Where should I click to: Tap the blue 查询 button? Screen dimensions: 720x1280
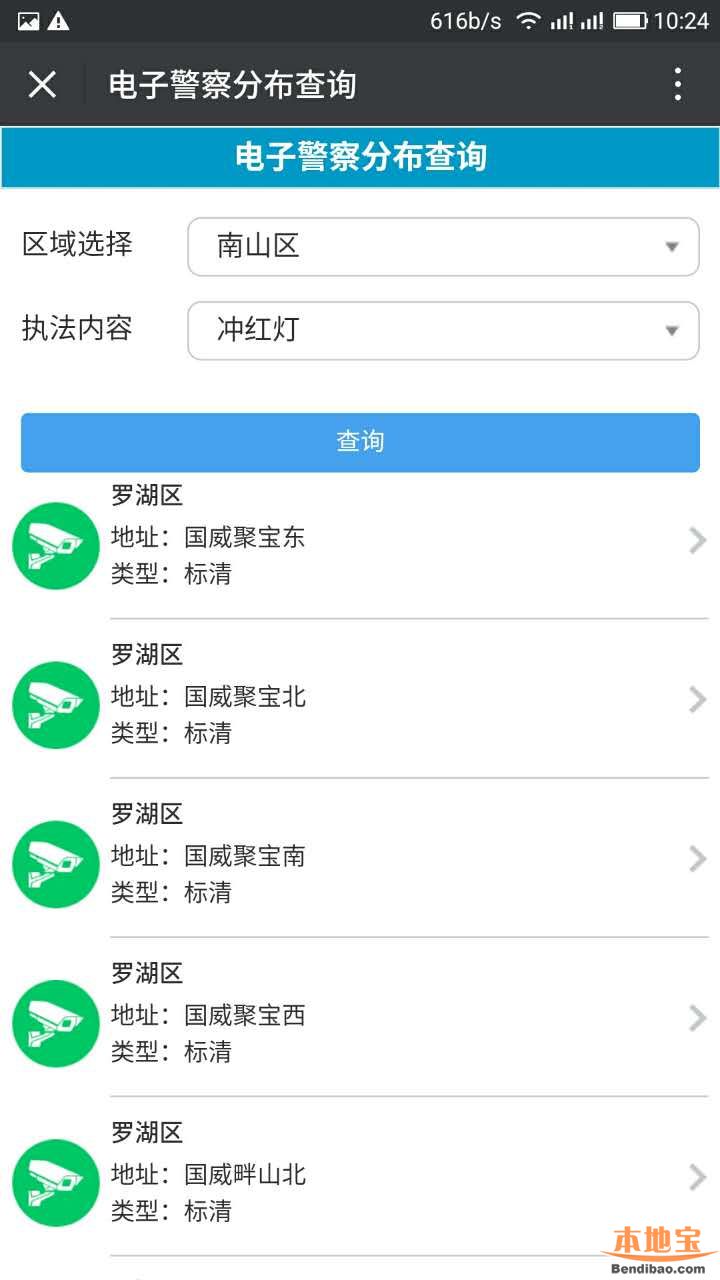pyautogui.click(x=360, y=442)
